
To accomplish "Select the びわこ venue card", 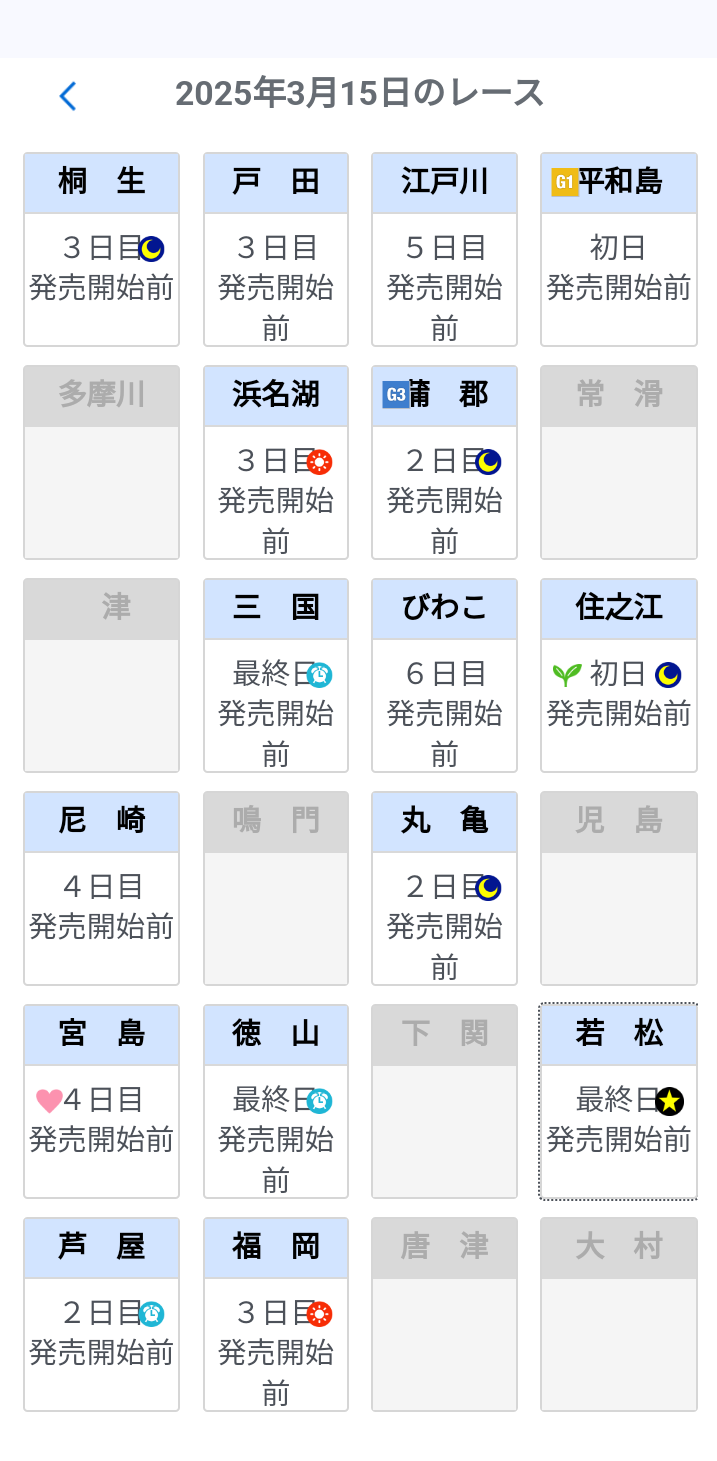I will point(444,676).
